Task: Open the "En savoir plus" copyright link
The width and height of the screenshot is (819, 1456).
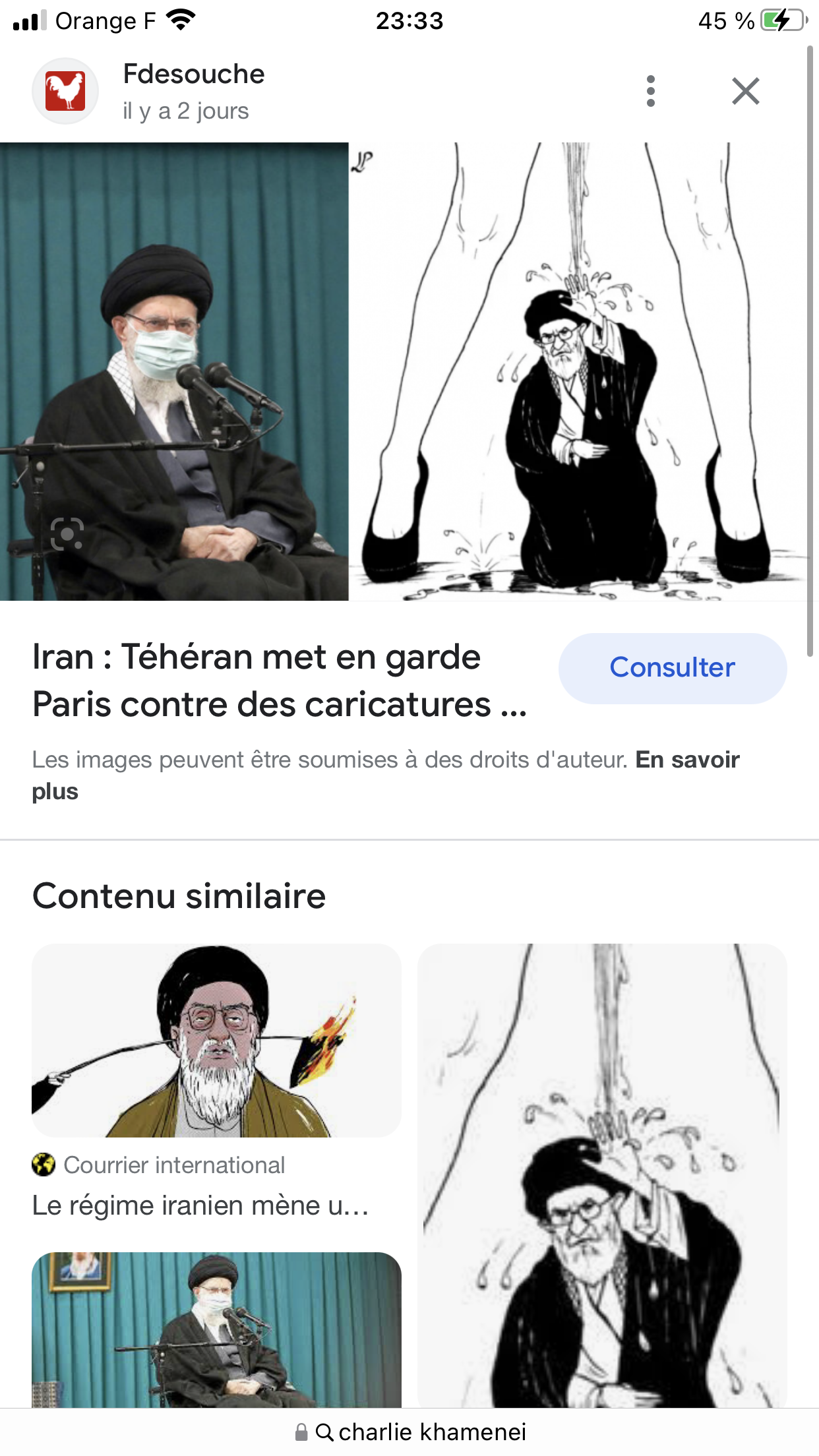Action: point(386,775)
